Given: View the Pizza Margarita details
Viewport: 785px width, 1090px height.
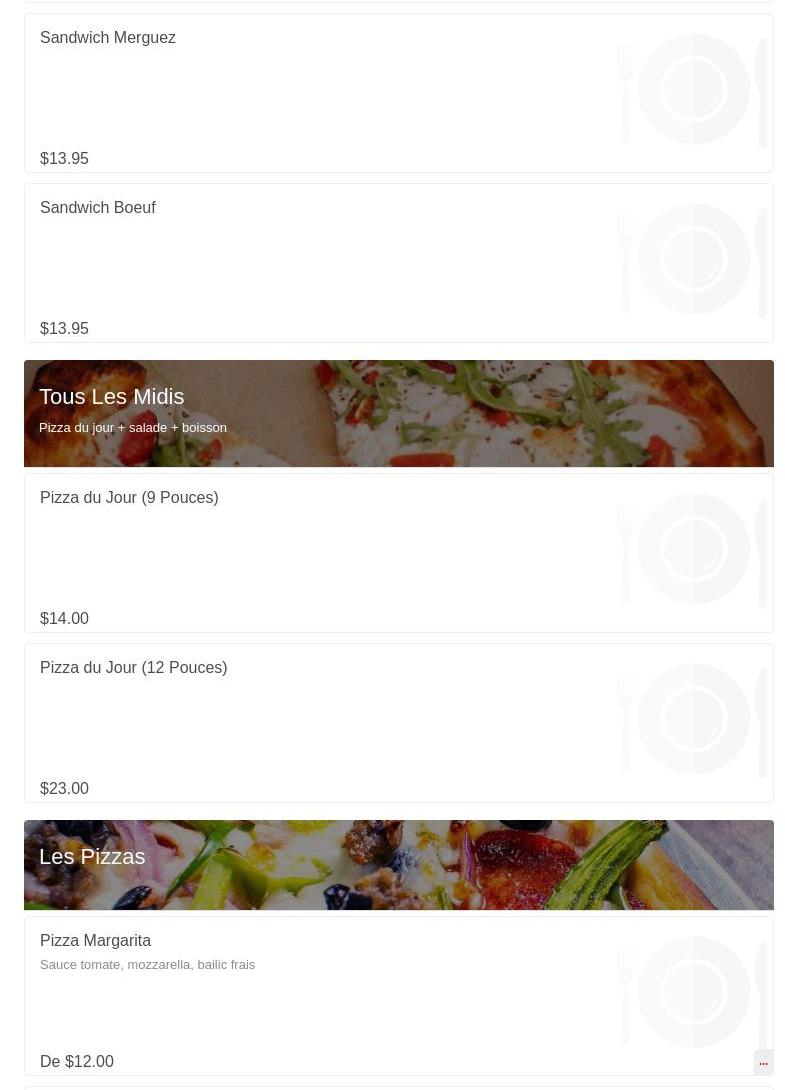Looking at the screenshot, I should 96,941.
